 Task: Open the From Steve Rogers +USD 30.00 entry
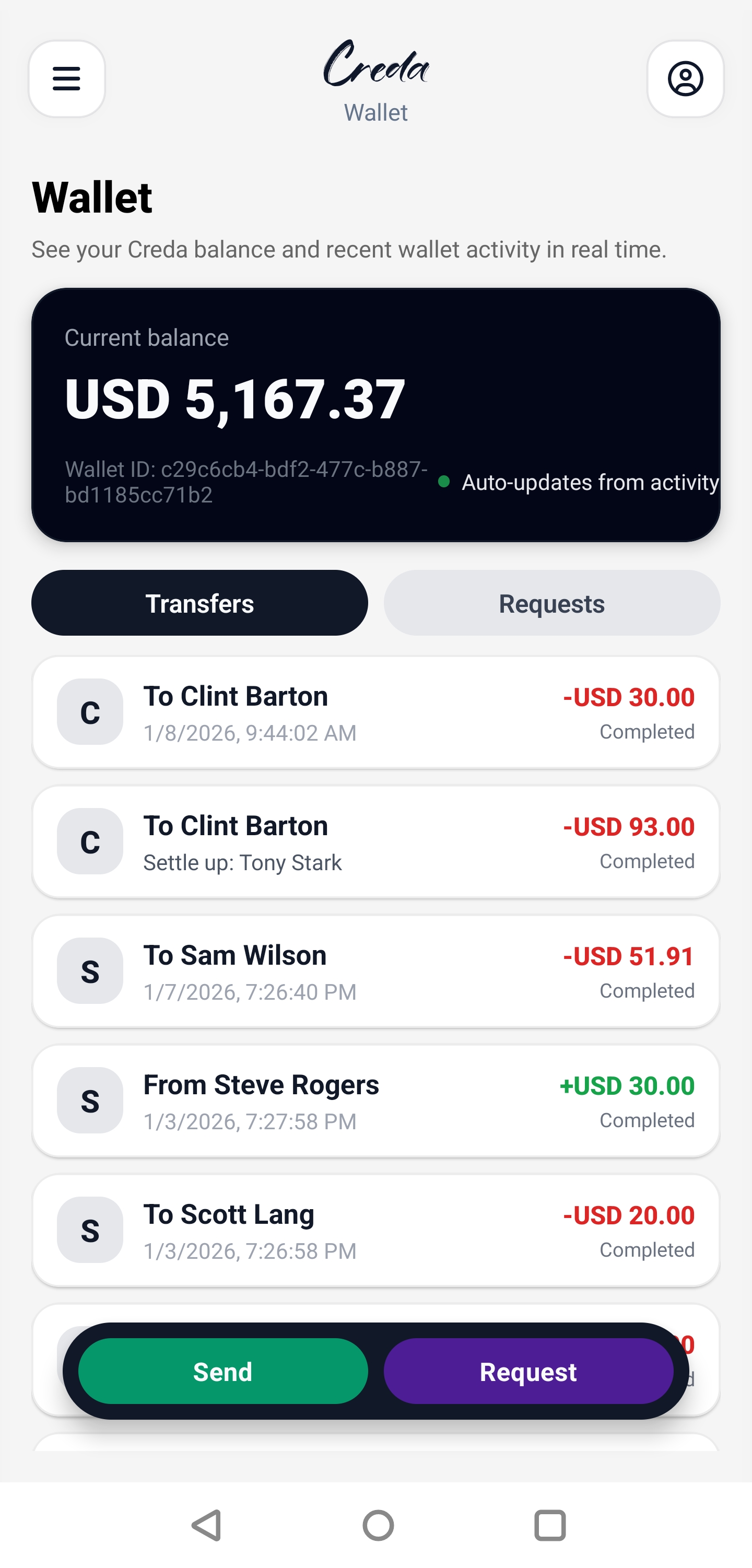376,1101
